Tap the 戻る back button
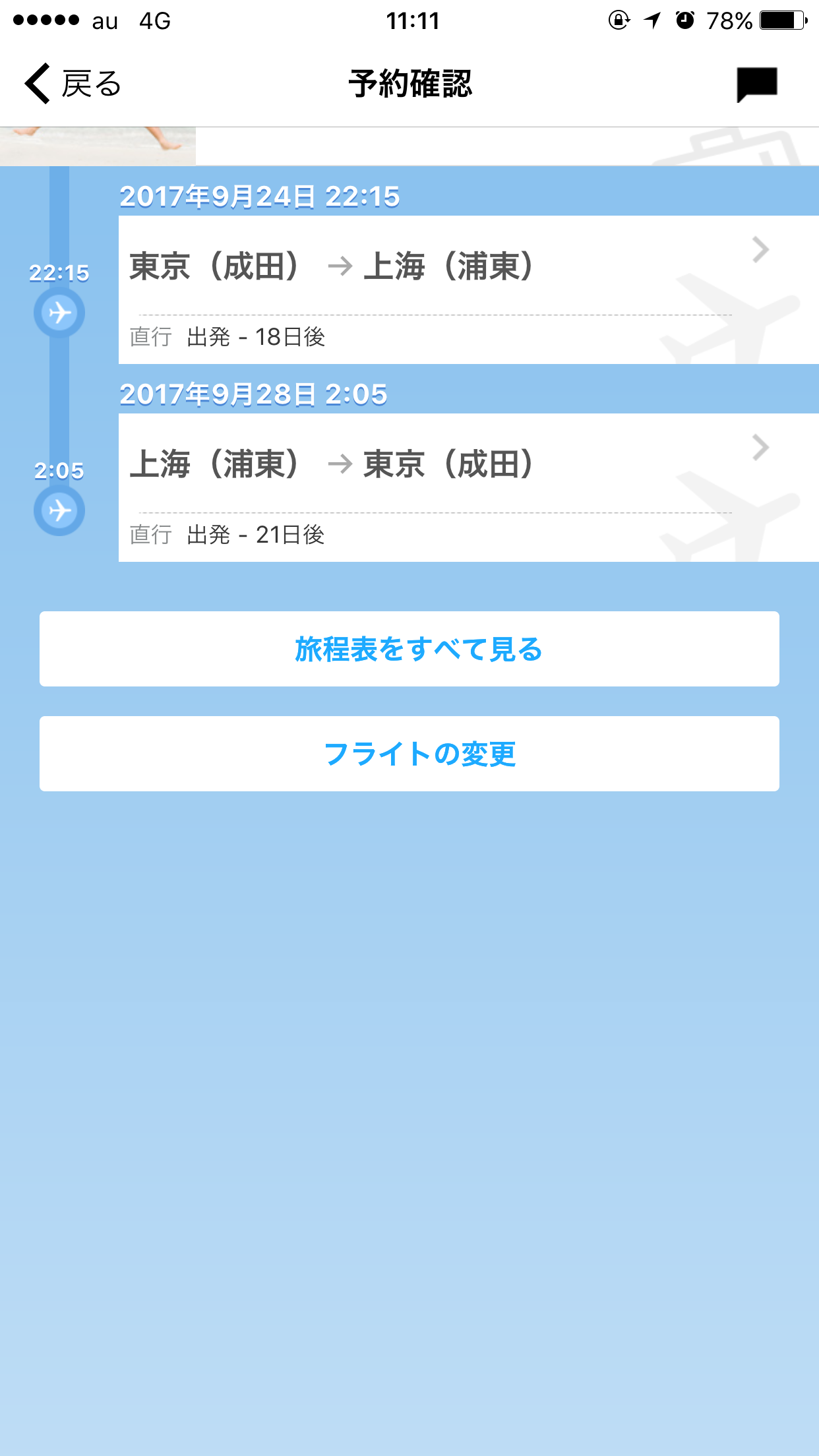819x1456 pixels. click(73, 84)
